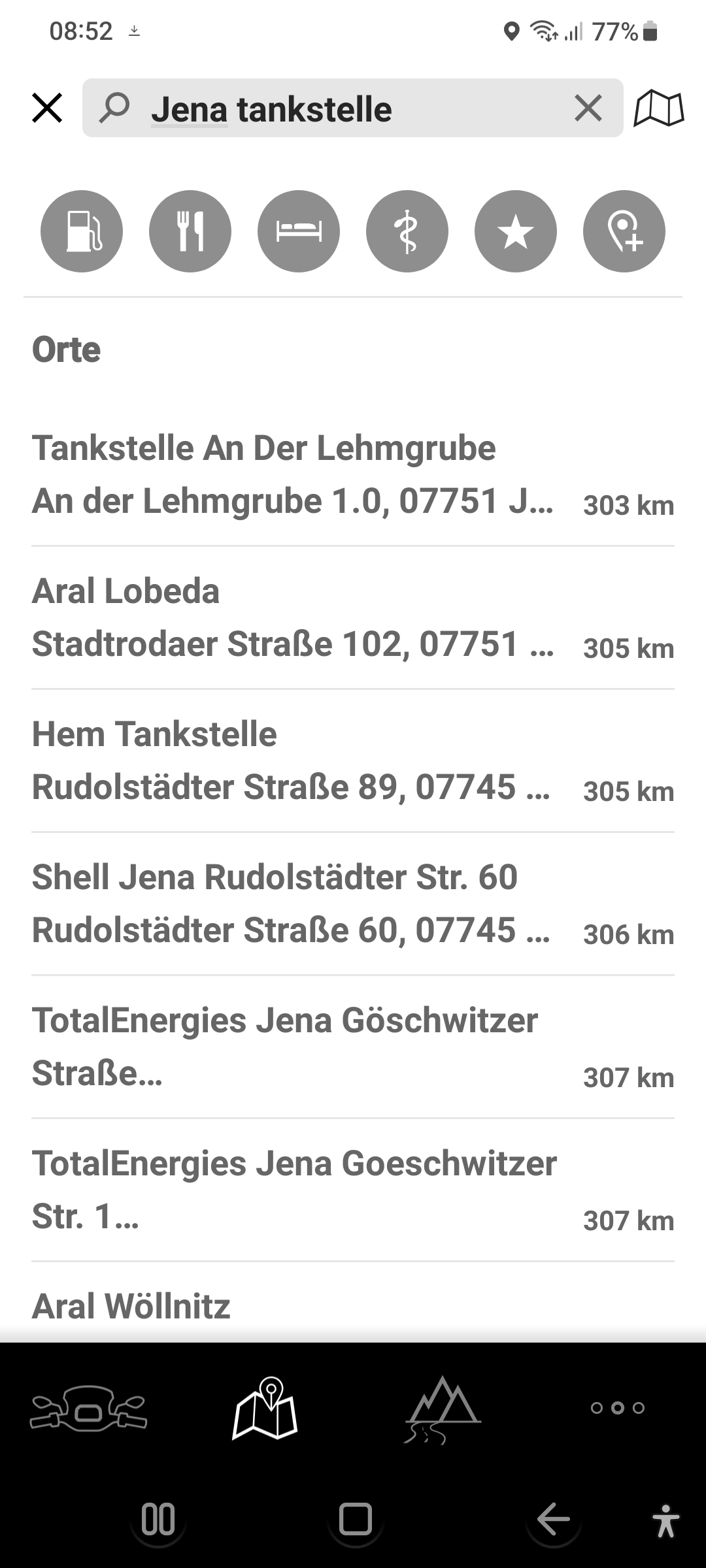Add a new location pin
Image resolution: width=706 pixels, height=1568 pixels.
(624, 231)
